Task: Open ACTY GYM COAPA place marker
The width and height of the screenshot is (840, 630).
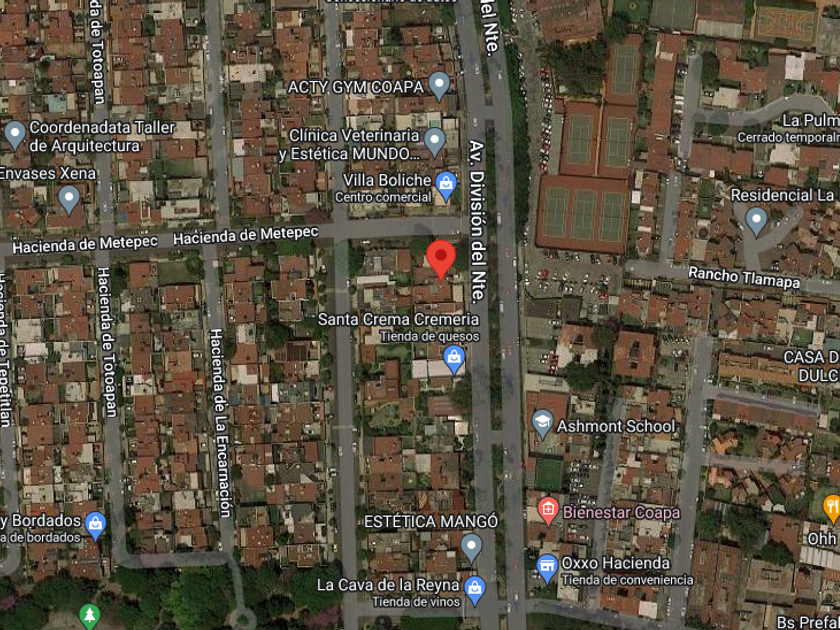Action: [439, 86]
